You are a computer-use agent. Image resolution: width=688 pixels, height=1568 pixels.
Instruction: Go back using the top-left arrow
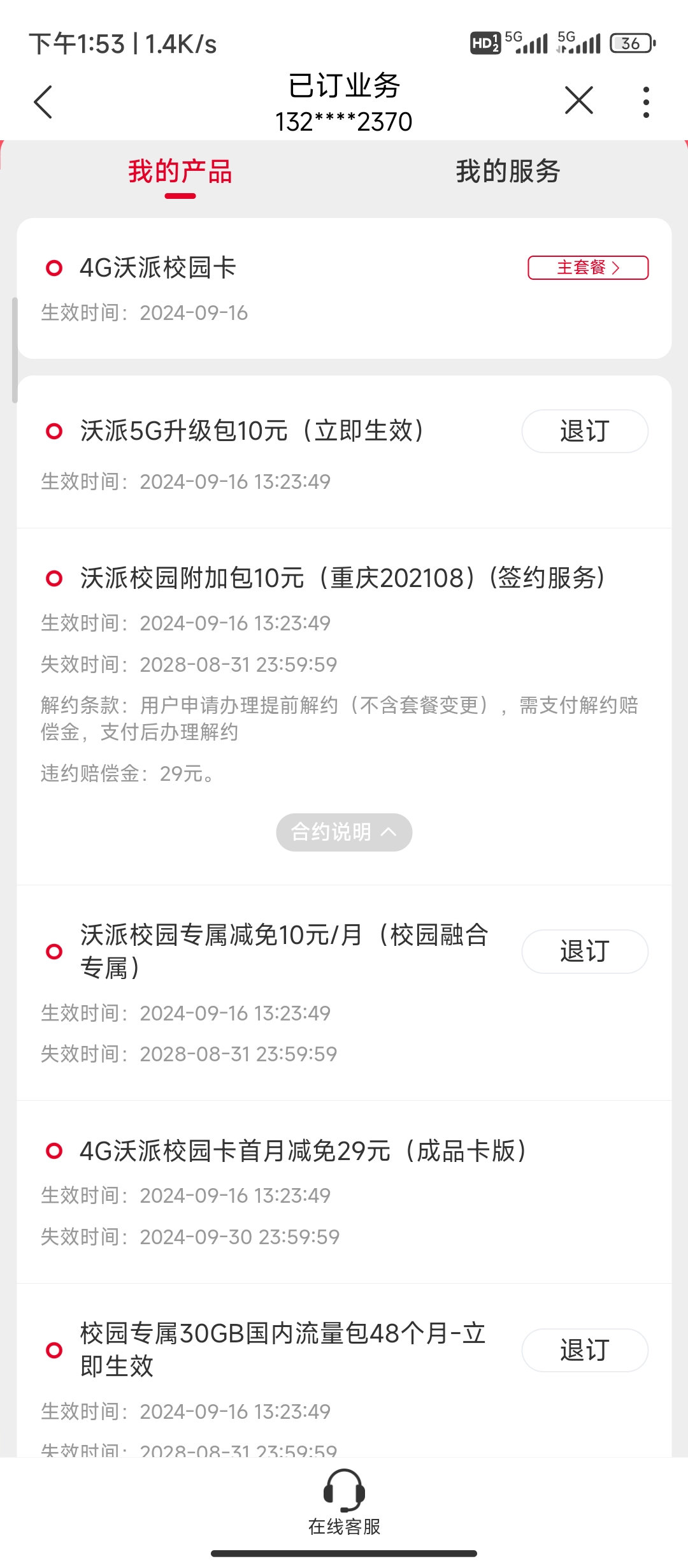tap(43, 102)
